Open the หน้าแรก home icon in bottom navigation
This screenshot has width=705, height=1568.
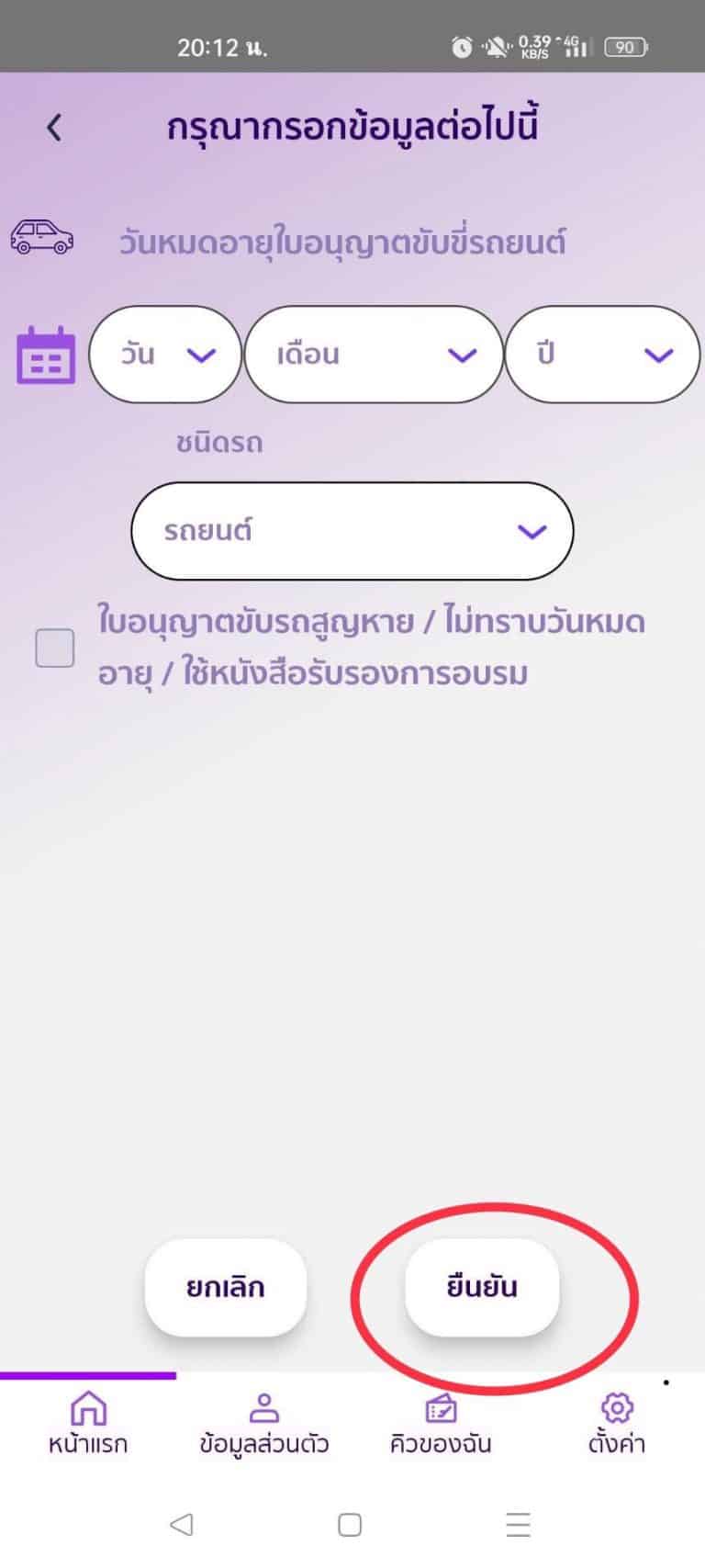[x=87, y=1406]
